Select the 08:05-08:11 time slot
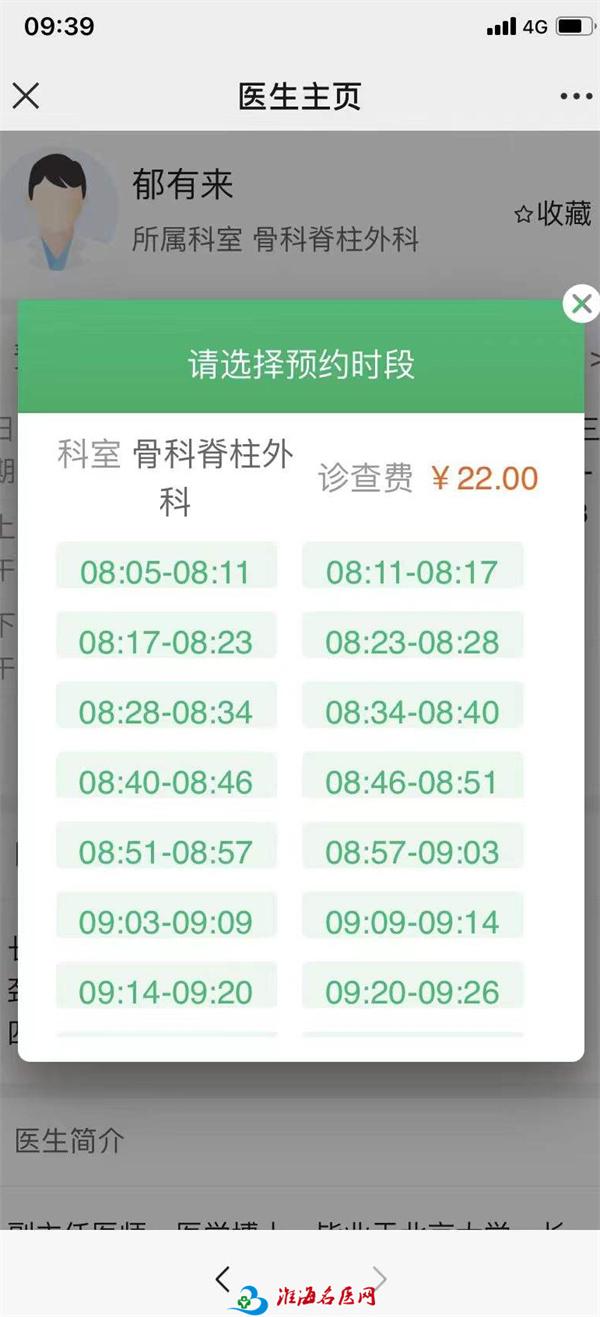Screen dimensions: 600x1317 pyautogui.click(x=166, y=570)
